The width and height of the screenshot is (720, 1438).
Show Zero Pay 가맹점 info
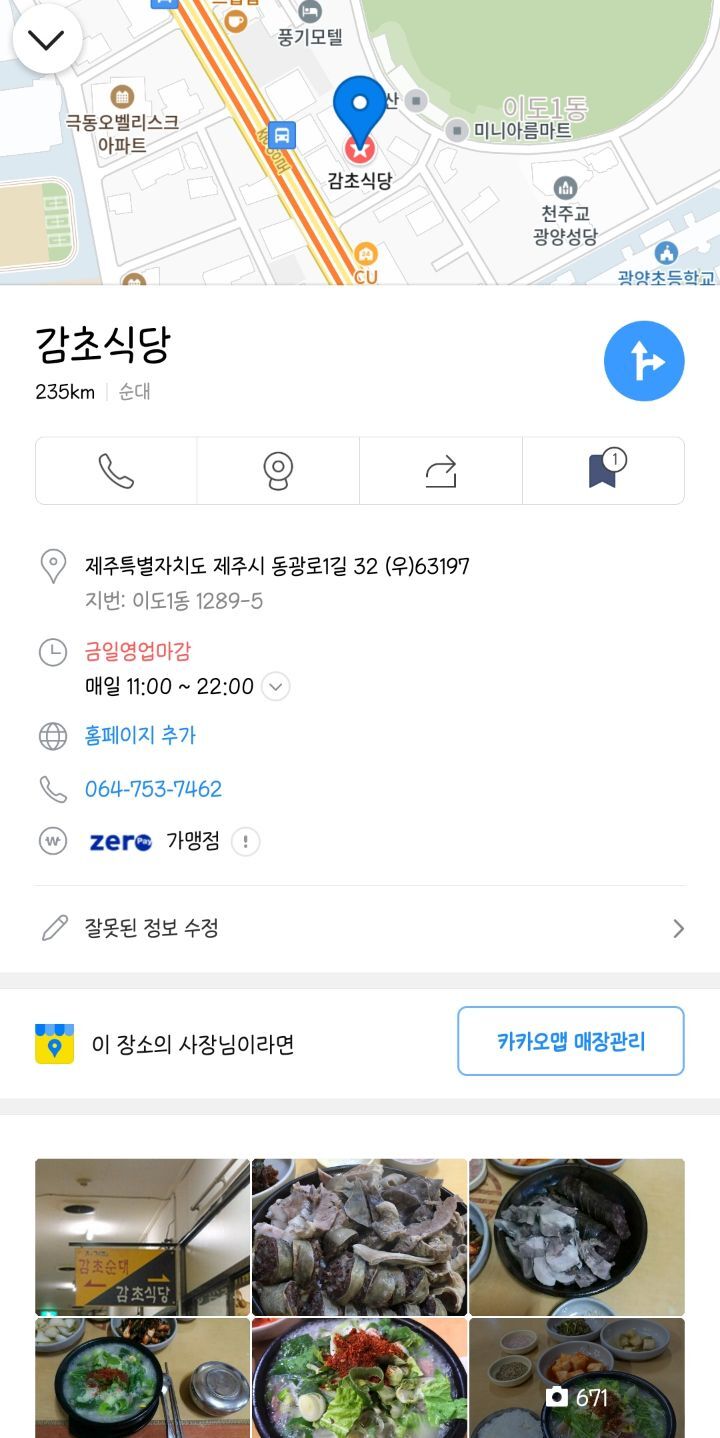pos(245,842)
